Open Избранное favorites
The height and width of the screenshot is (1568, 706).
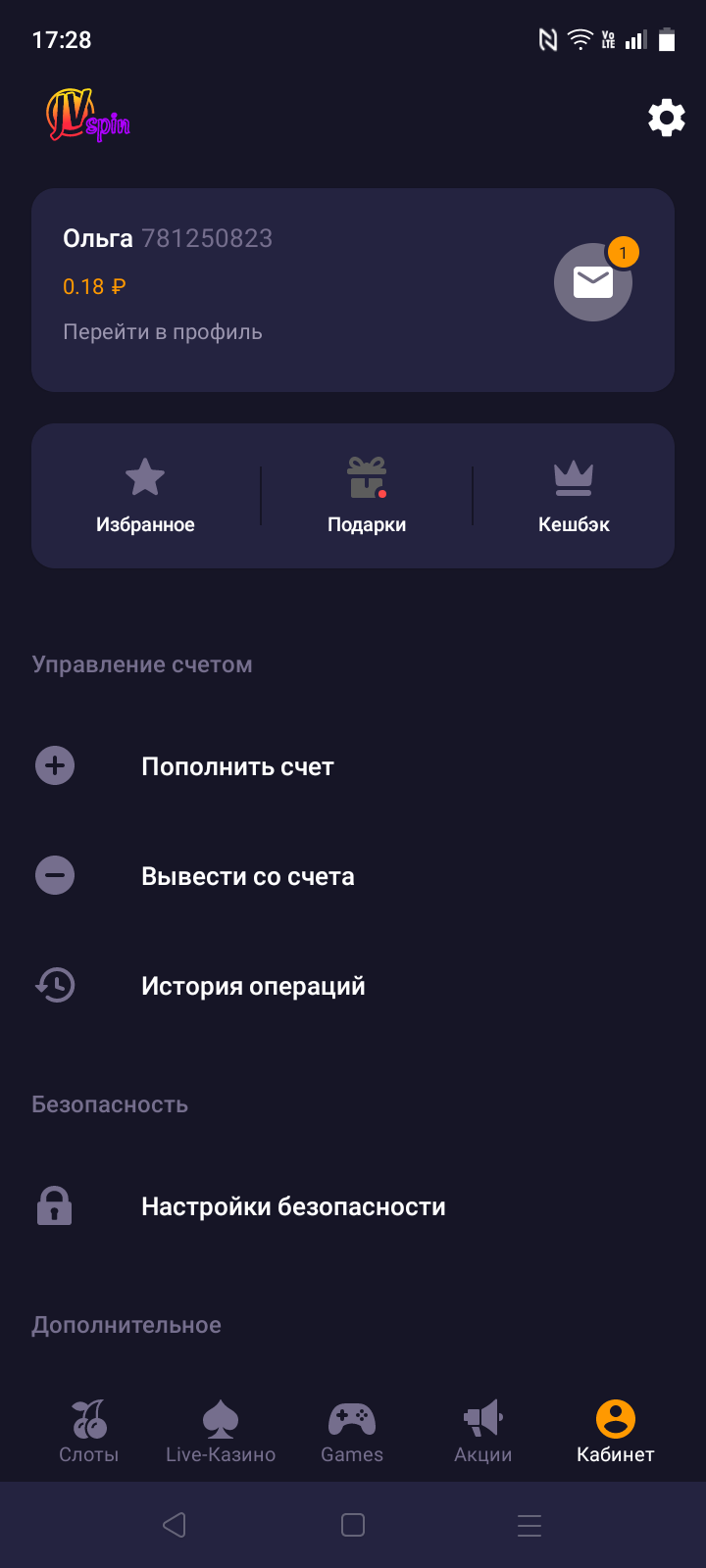coord(145,496)
